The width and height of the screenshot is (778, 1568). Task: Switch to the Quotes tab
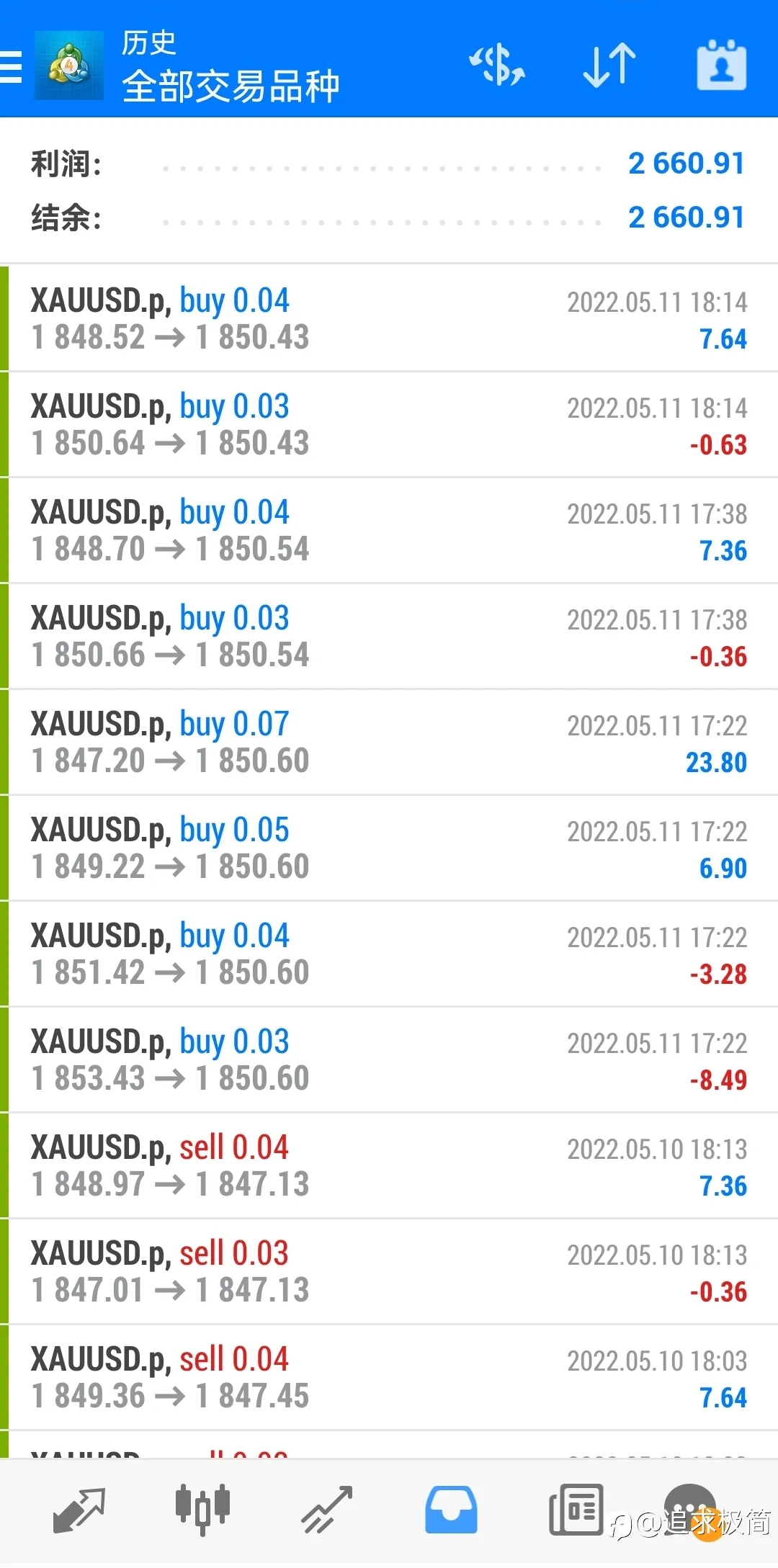click(79, 1510)
